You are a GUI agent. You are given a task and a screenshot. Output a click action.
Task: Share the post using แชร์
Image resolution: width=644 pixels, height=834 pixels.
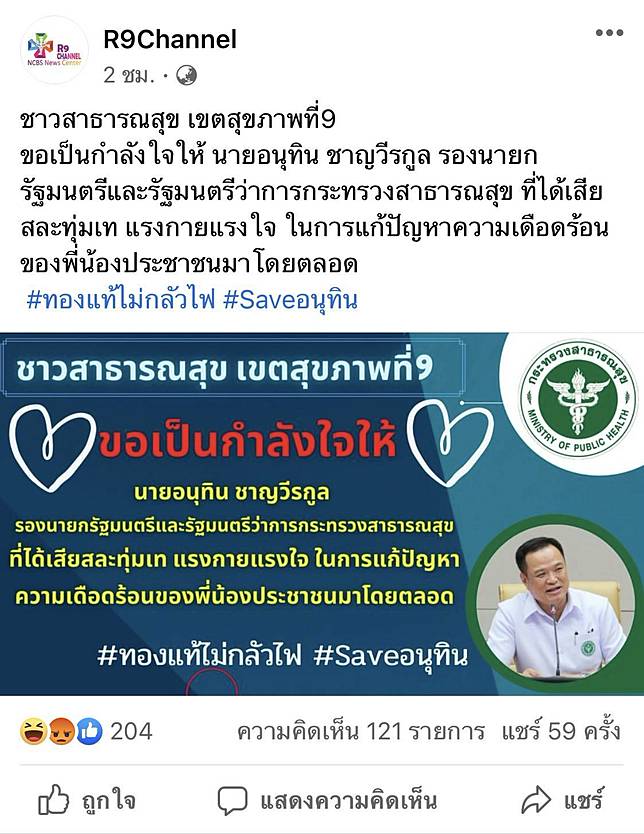click(563, 800)
